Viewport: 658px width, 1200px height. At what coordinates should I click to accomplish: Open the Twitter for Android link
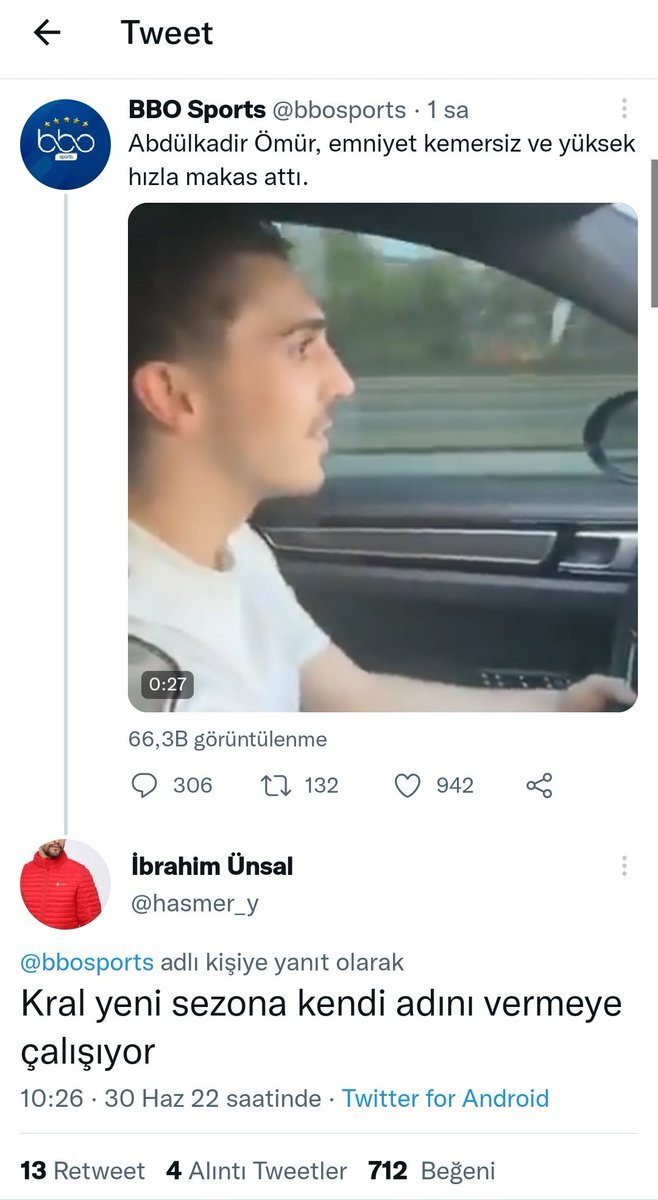(x=445, y=1098)
